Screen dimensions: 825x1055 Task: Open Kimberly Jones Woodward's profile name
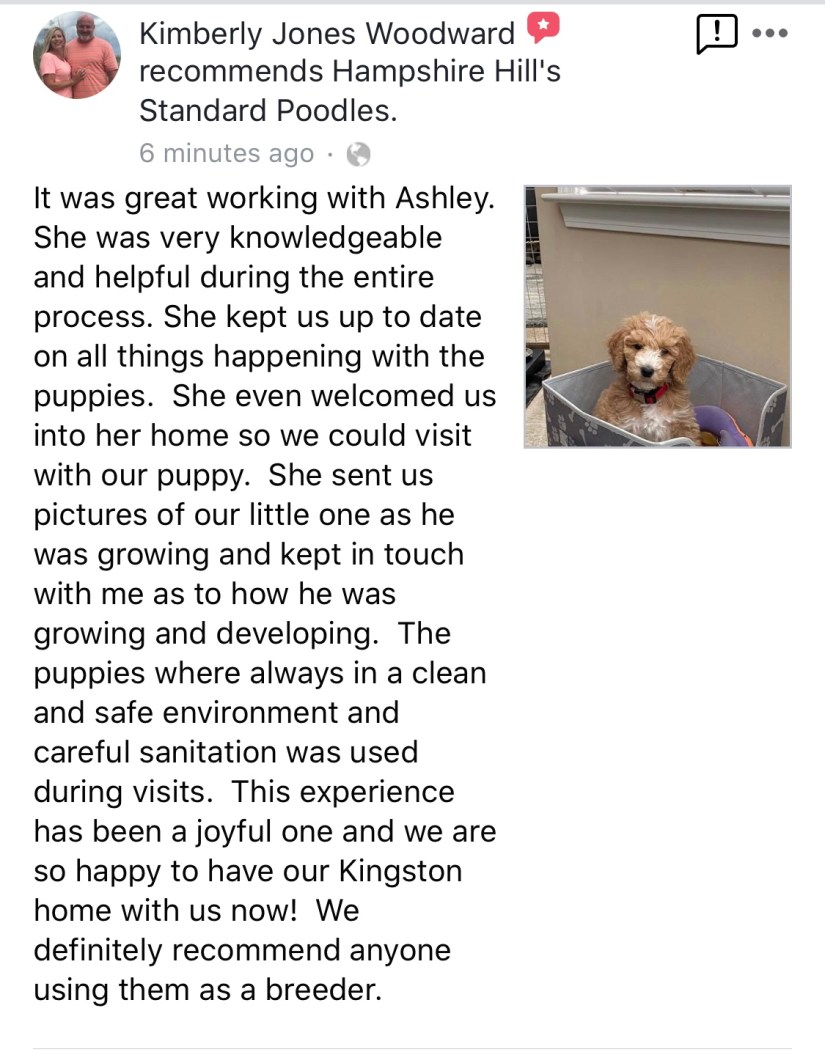pos(327,33)
